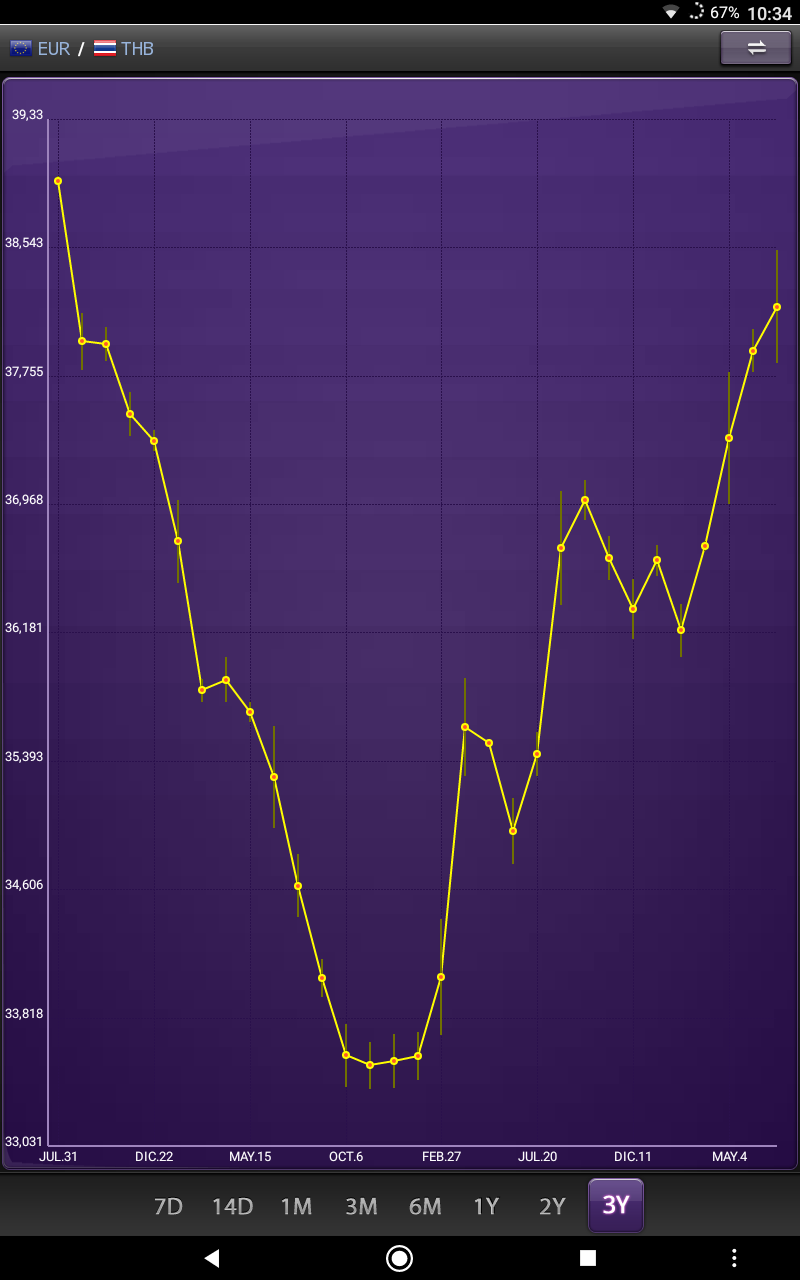800x1280 pixels.
Task: Switch to the 2Y time range
Action: [x=552, y=1206]
